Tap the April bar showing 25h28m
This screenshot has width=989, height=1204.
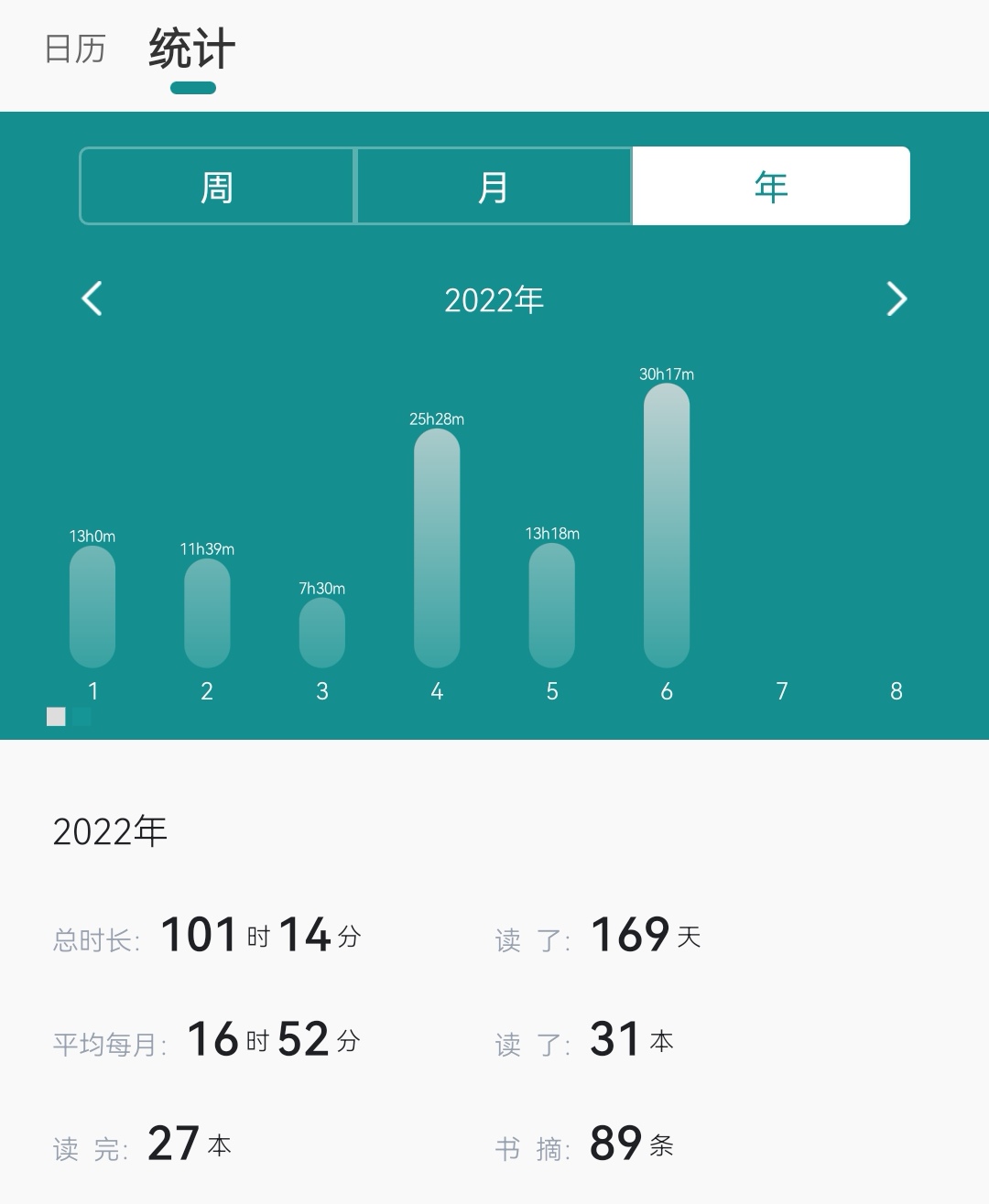click(437, 548)
